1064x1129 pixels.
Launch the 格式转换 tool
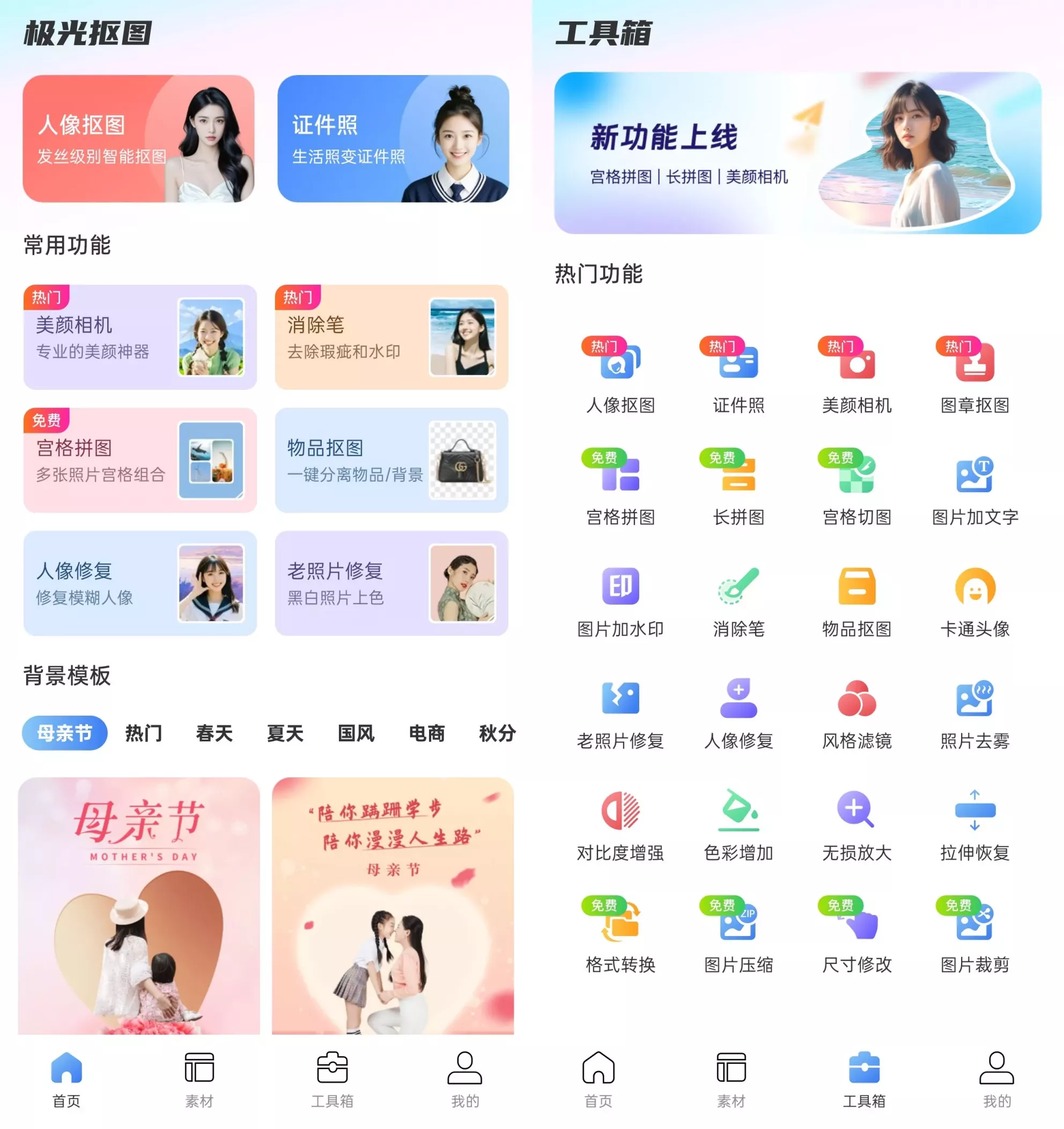[x=620, y=936]
